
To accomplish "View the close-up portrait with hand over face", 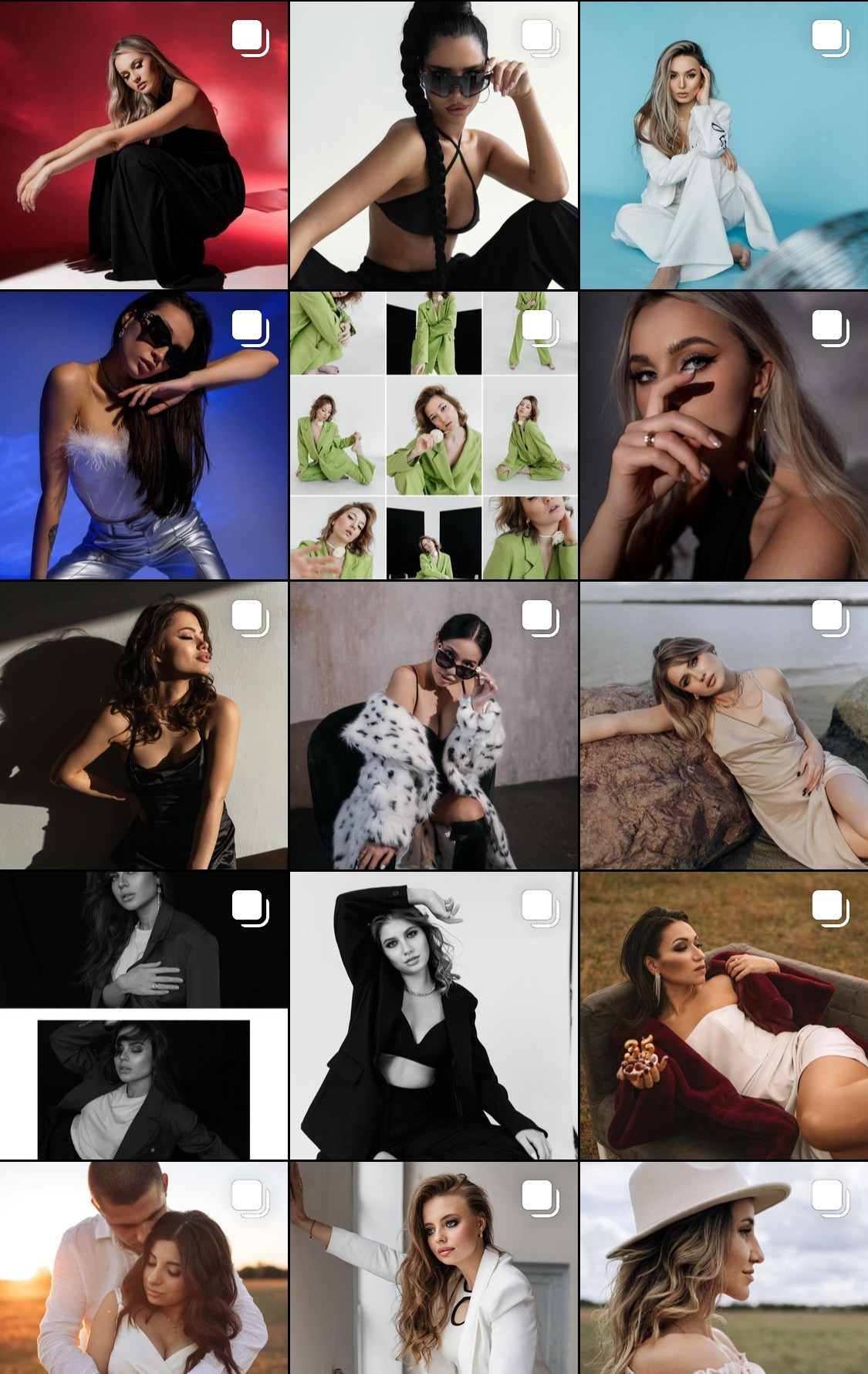I will click(724, 435).
